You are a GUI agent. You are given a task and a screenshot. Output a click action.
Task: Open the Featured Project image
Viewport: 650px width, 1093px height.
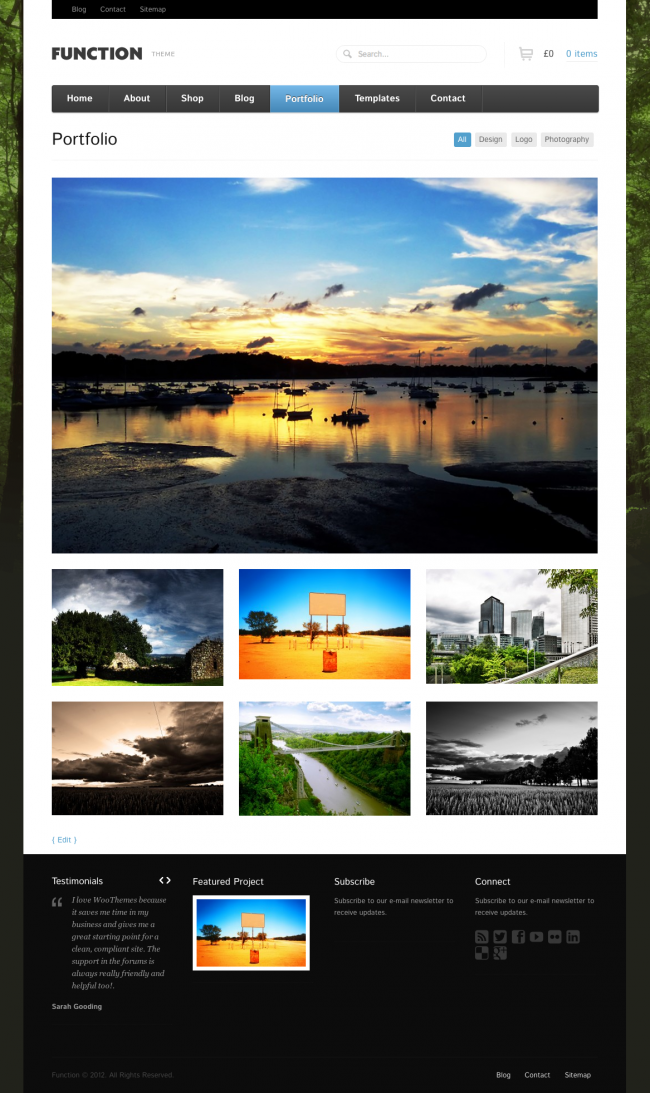point(251,933)
